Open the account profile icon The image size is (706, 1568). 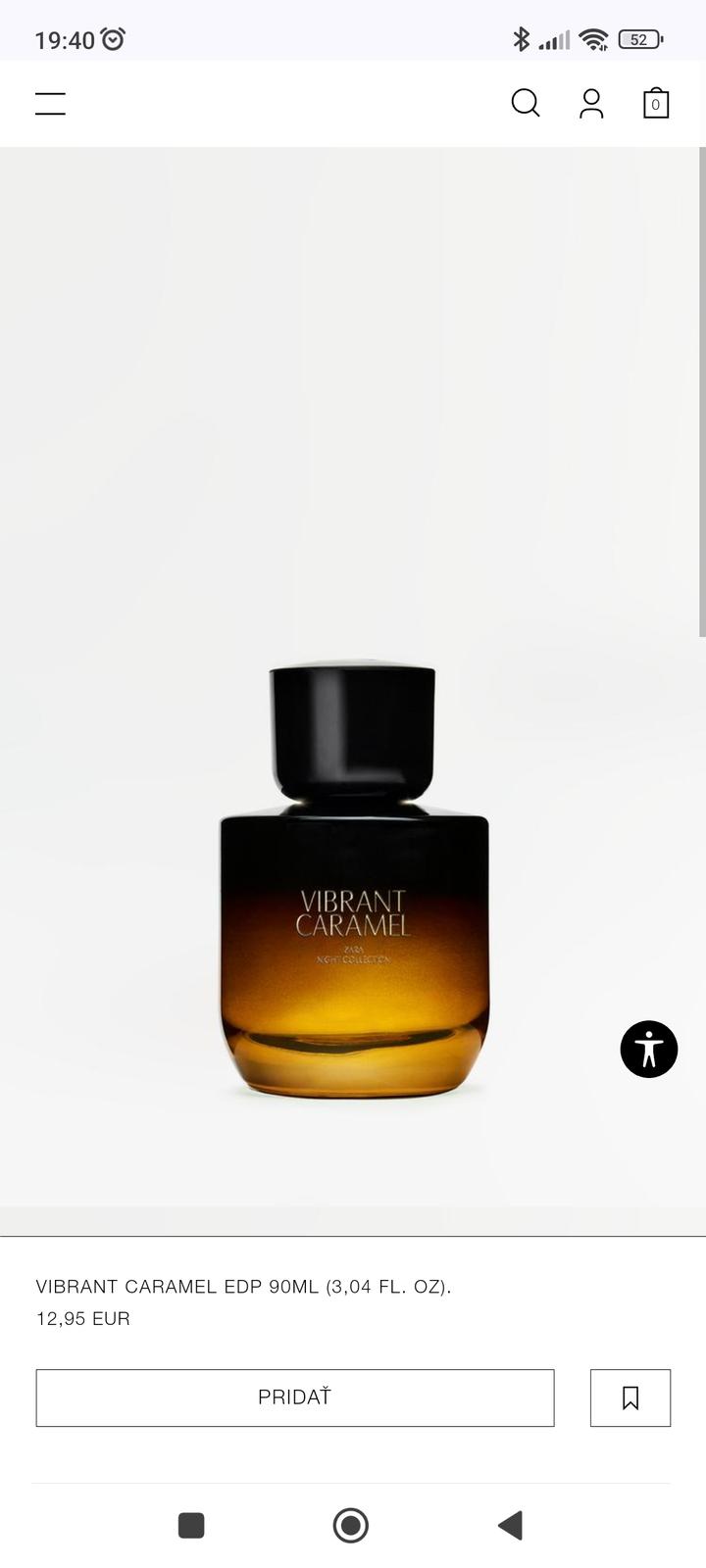pos(591,104)
